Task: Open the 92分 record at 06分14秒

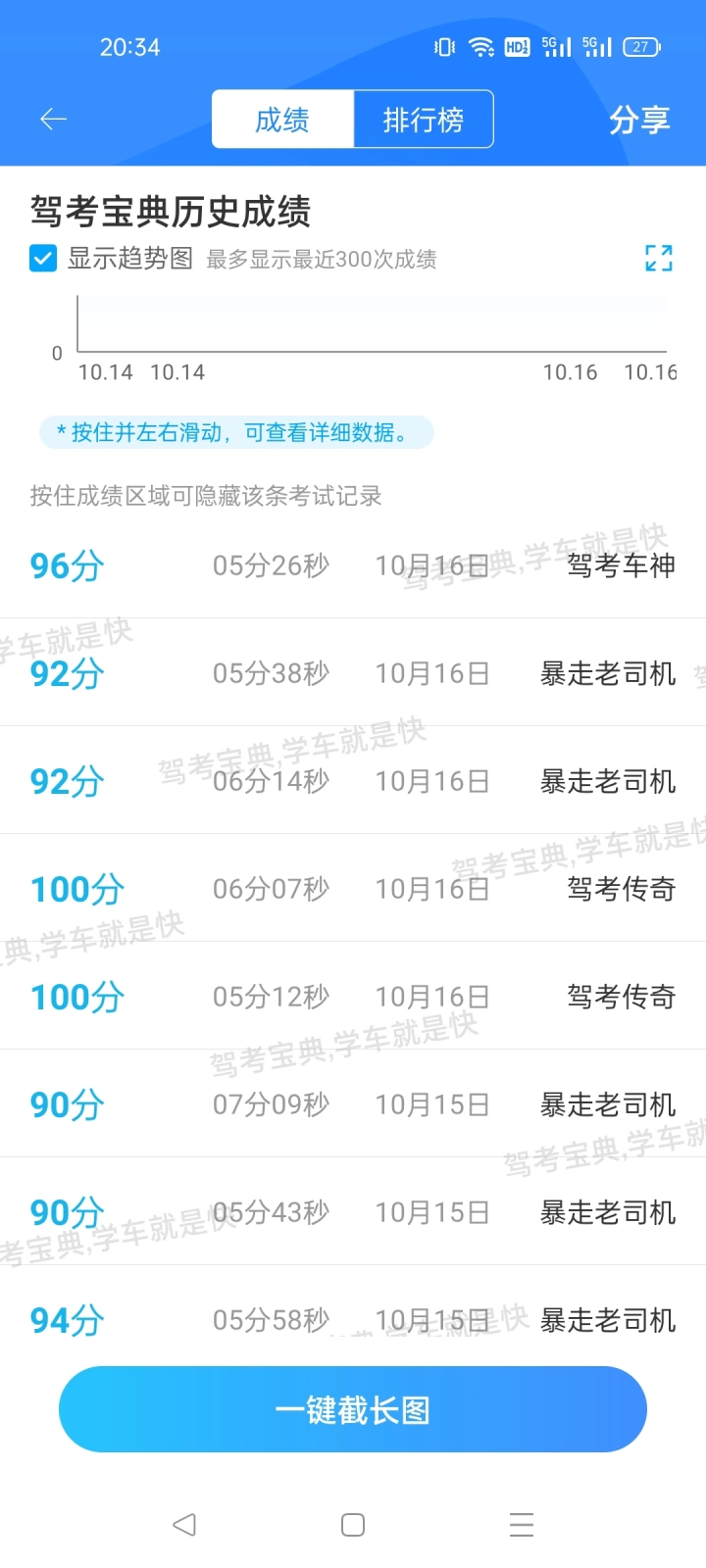Action: [x=353, y=781]
